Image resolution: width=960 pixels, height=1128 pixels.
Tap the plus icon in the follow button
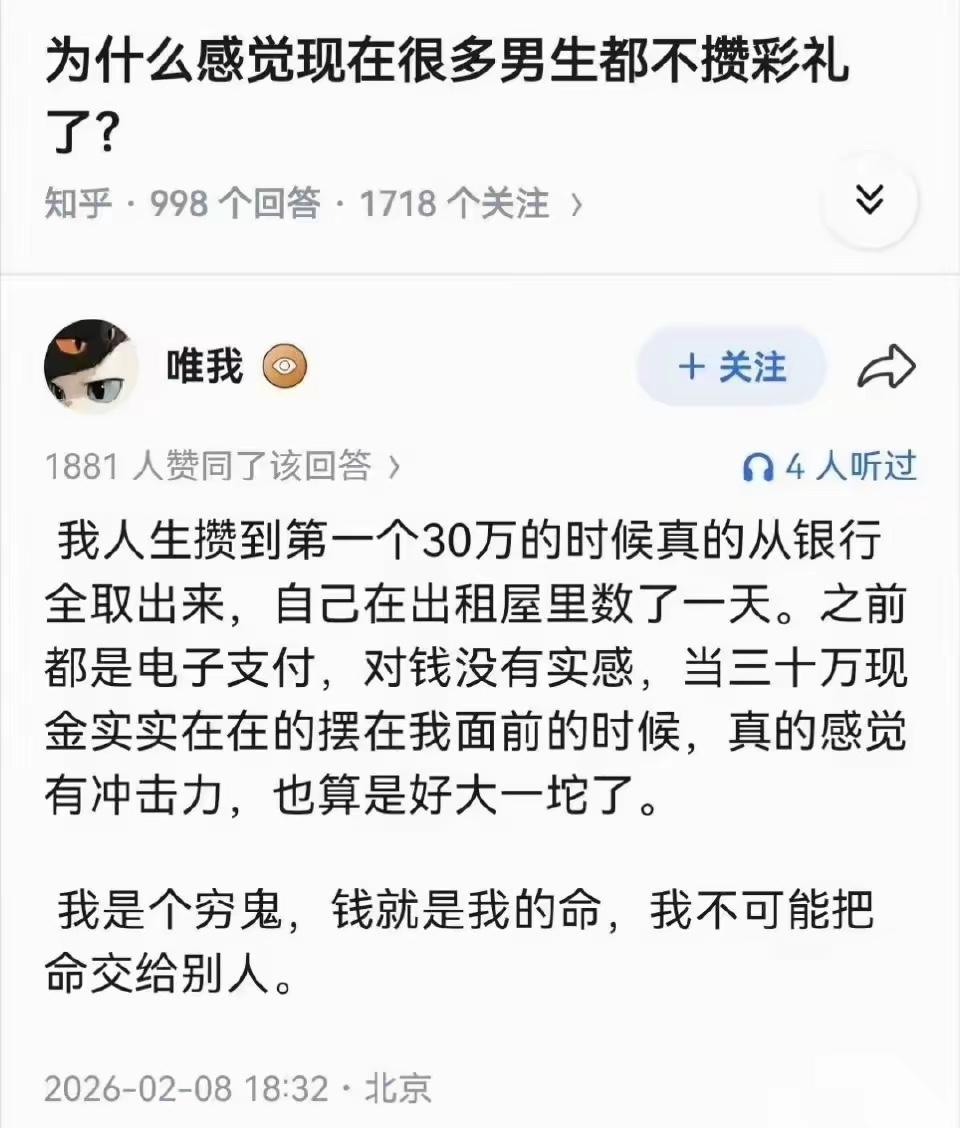pos(691,367)
